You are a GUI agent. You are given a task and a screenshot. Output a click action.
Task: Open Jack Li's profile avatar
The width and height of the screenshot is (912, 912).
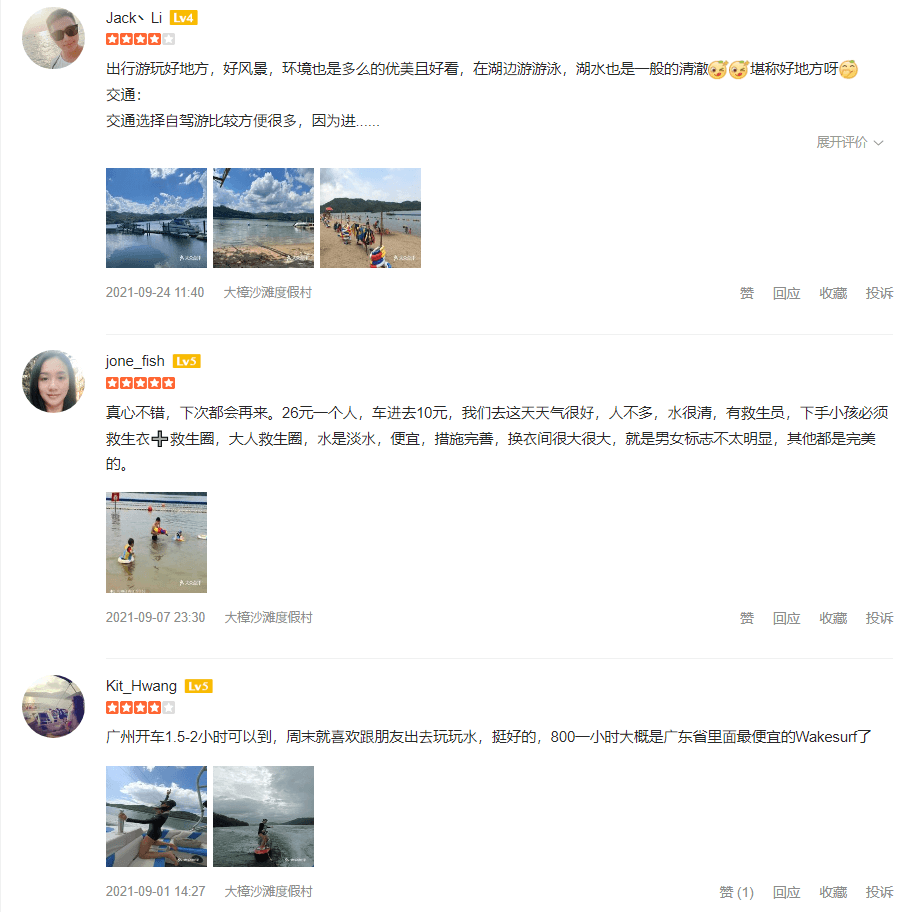coord(53,38)
